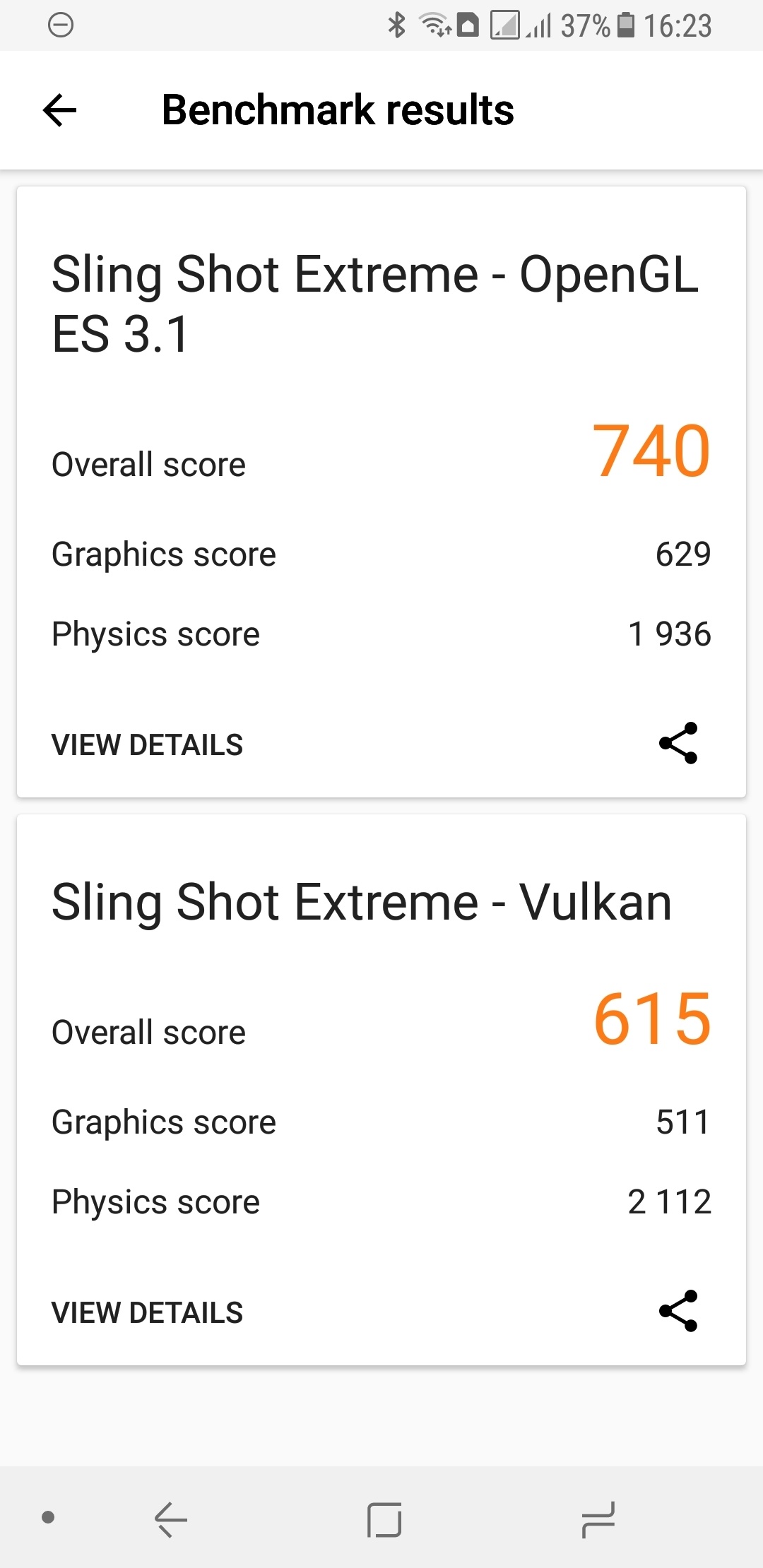Go back using the app bar arrow

60,111
